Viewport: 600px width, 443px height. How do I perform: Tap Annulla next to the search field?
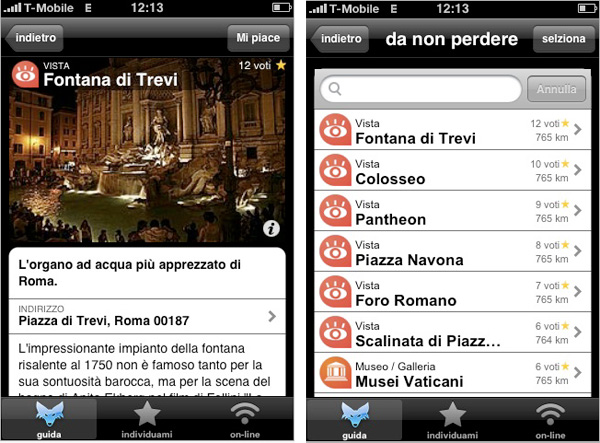click(556, 89)
